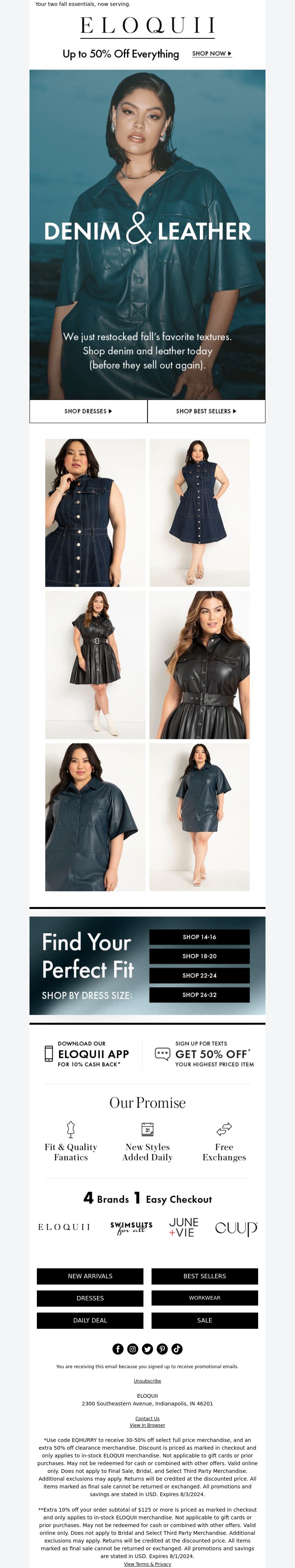Open SHOP BEST SELLERS button

click(x=206, y=411)
